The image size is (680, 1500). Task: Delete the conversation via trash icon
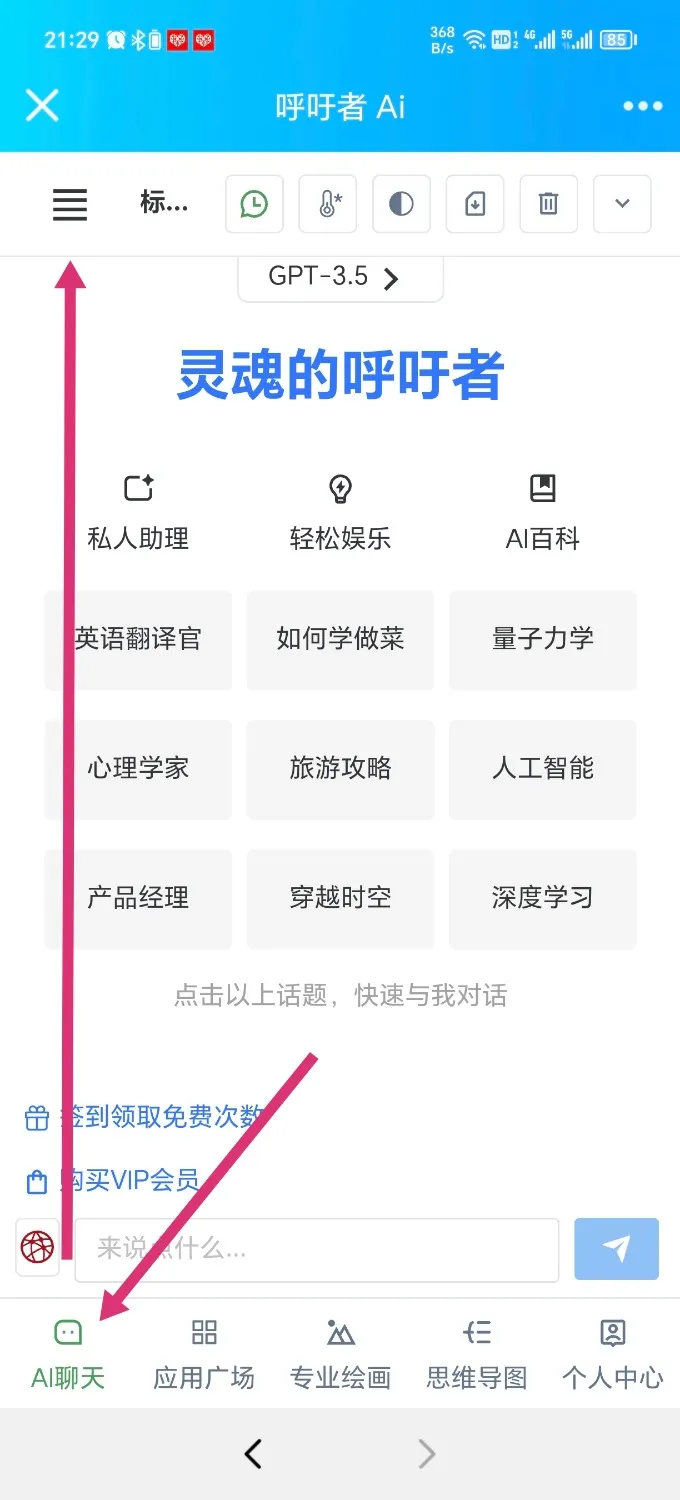tap(548, 204)
